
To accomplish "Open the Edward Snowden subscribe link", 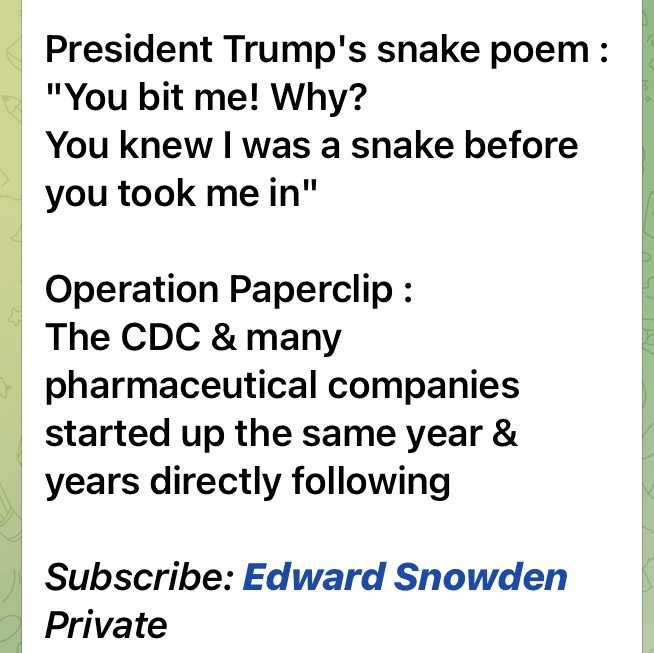I will tap(405, 577).
